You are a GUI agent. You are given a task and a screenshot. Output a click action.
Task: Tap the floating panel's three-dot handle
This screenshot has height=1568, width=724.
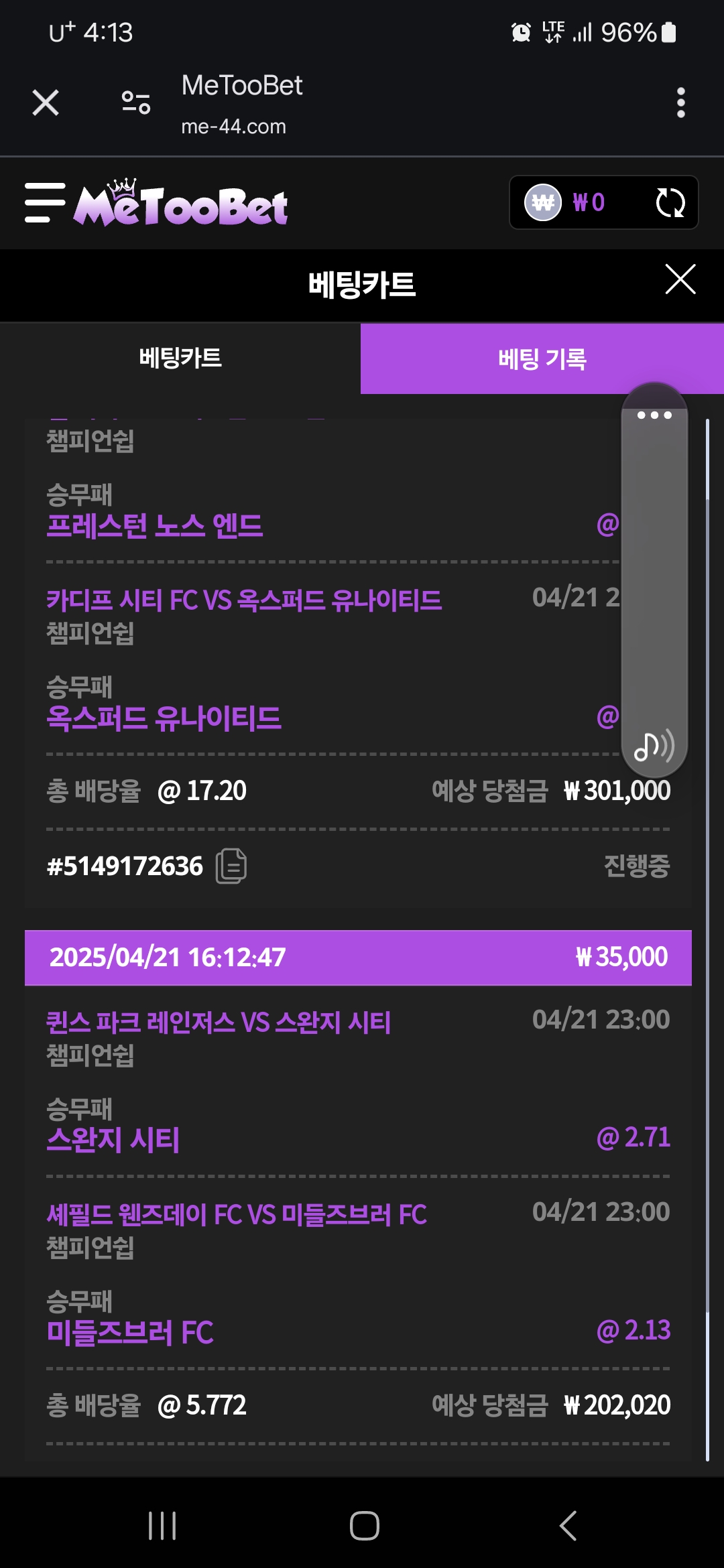coord(654,415)
